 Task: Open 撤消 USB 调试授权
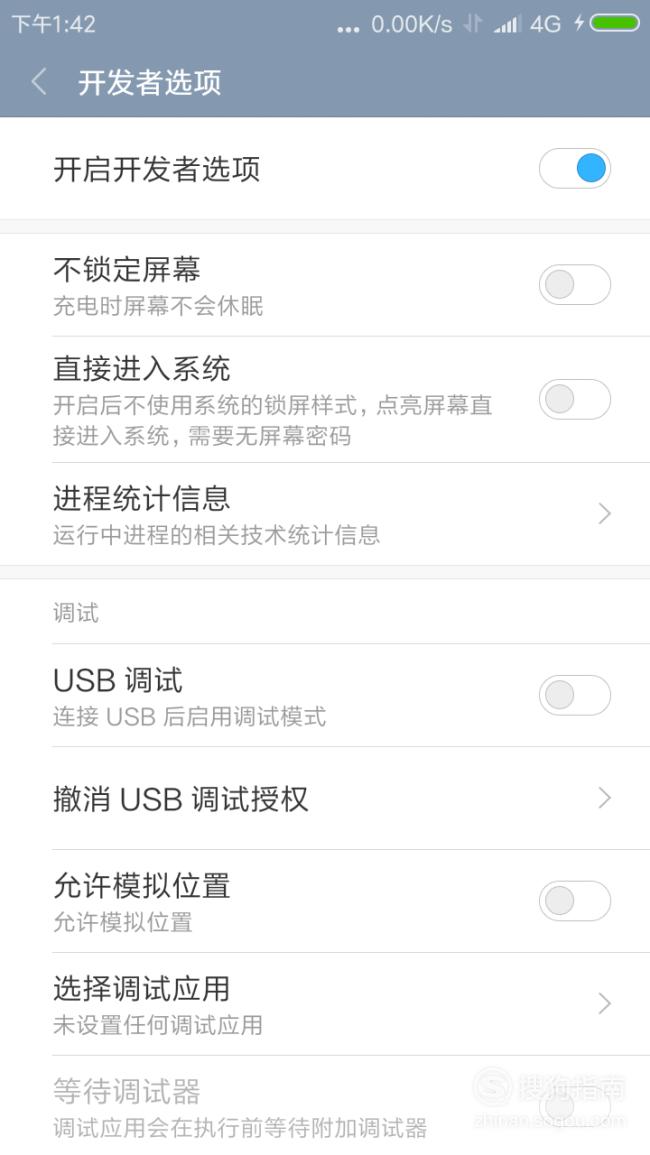(325, 798)
